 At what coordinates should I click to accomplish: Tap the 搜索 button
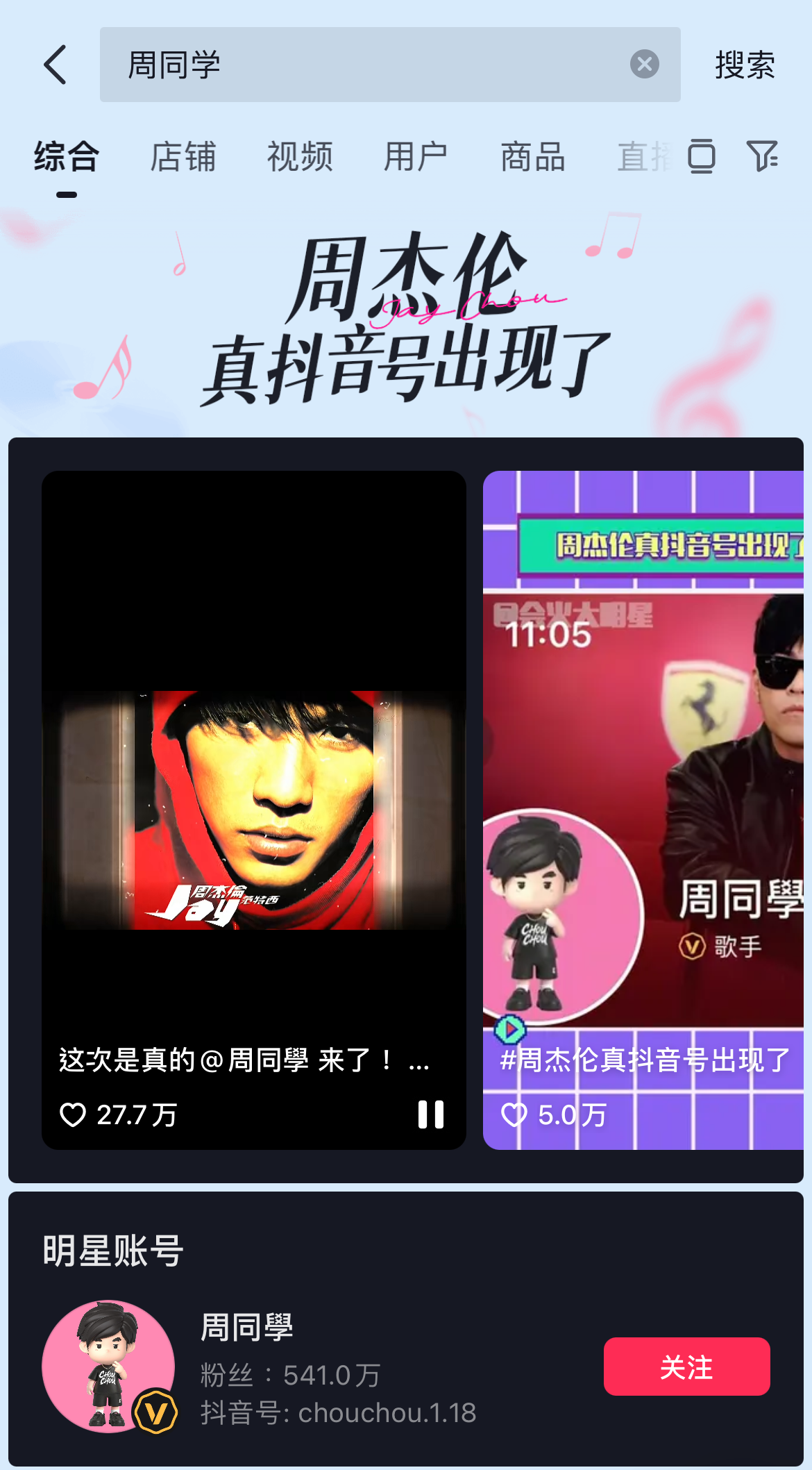[x=744, y=65]
